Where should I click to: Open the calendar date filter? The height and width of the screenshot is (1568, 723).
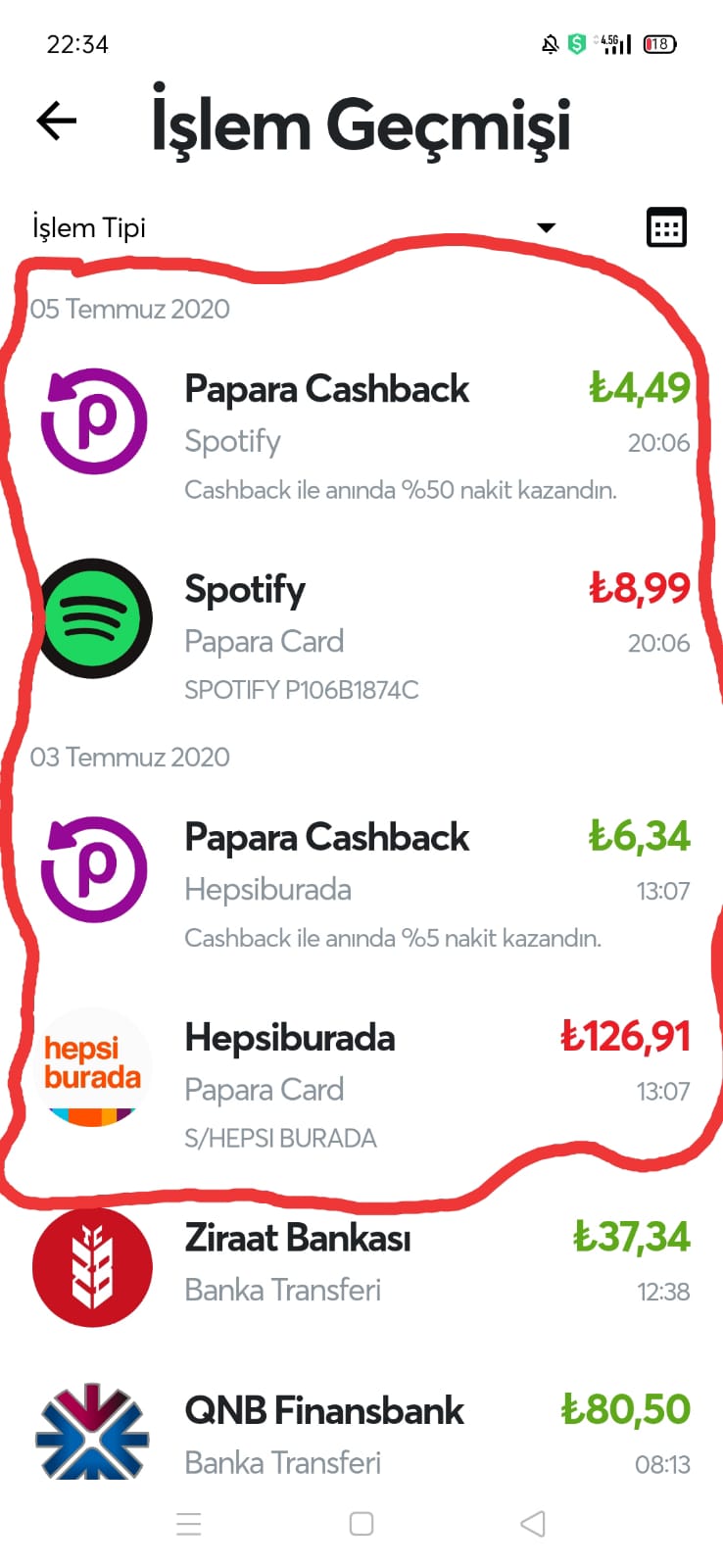667,227
